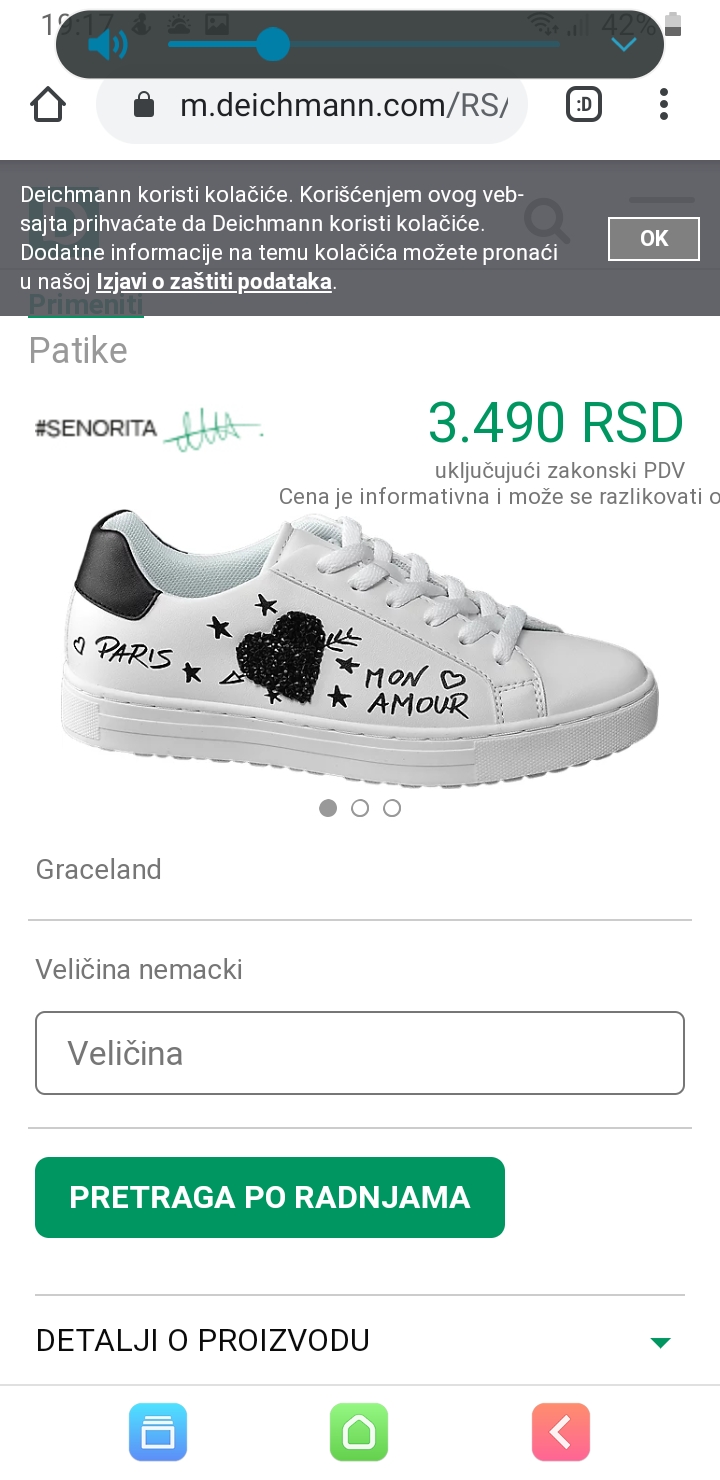Go to the home screen button
The height and width of the screenshot is (1480, 720).
tap(359, 1432)
